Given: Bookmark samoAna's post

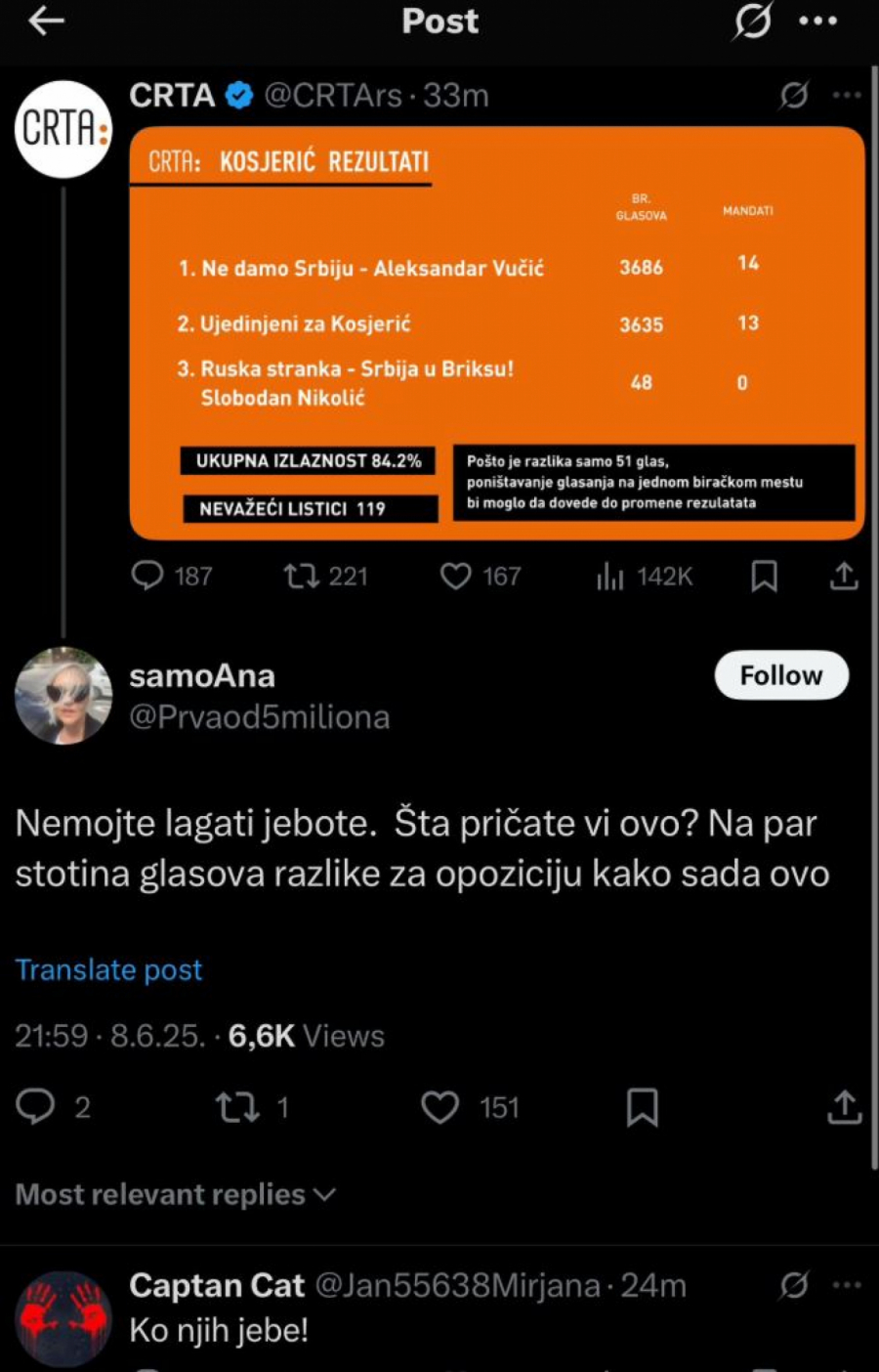Looking at the screenshot, I should pyautogui.click(x=642, y=1106).
